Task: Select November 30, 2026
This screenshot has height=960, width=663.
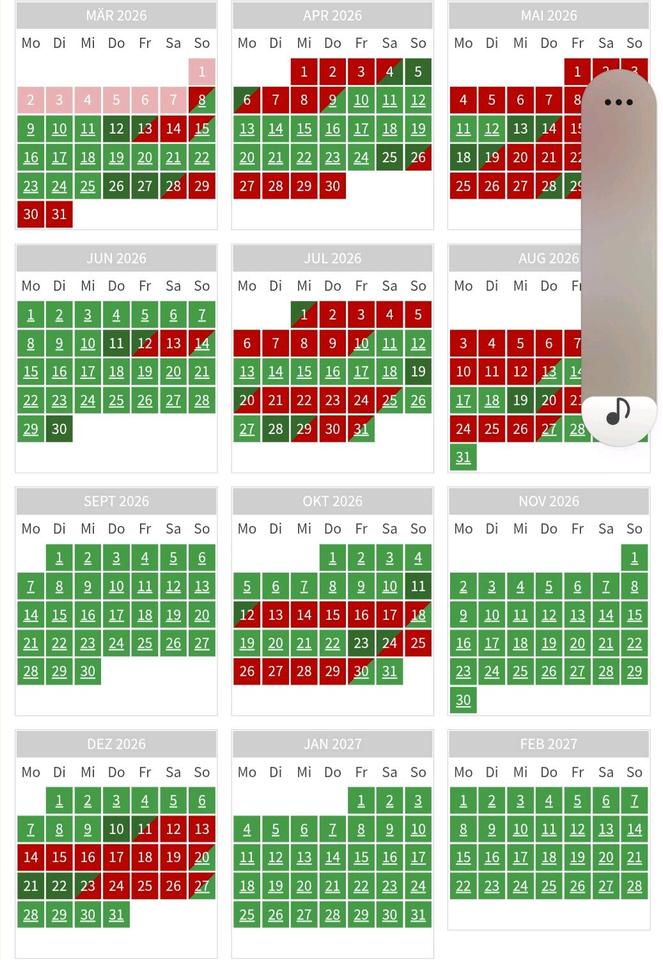Action: [463, 700]
